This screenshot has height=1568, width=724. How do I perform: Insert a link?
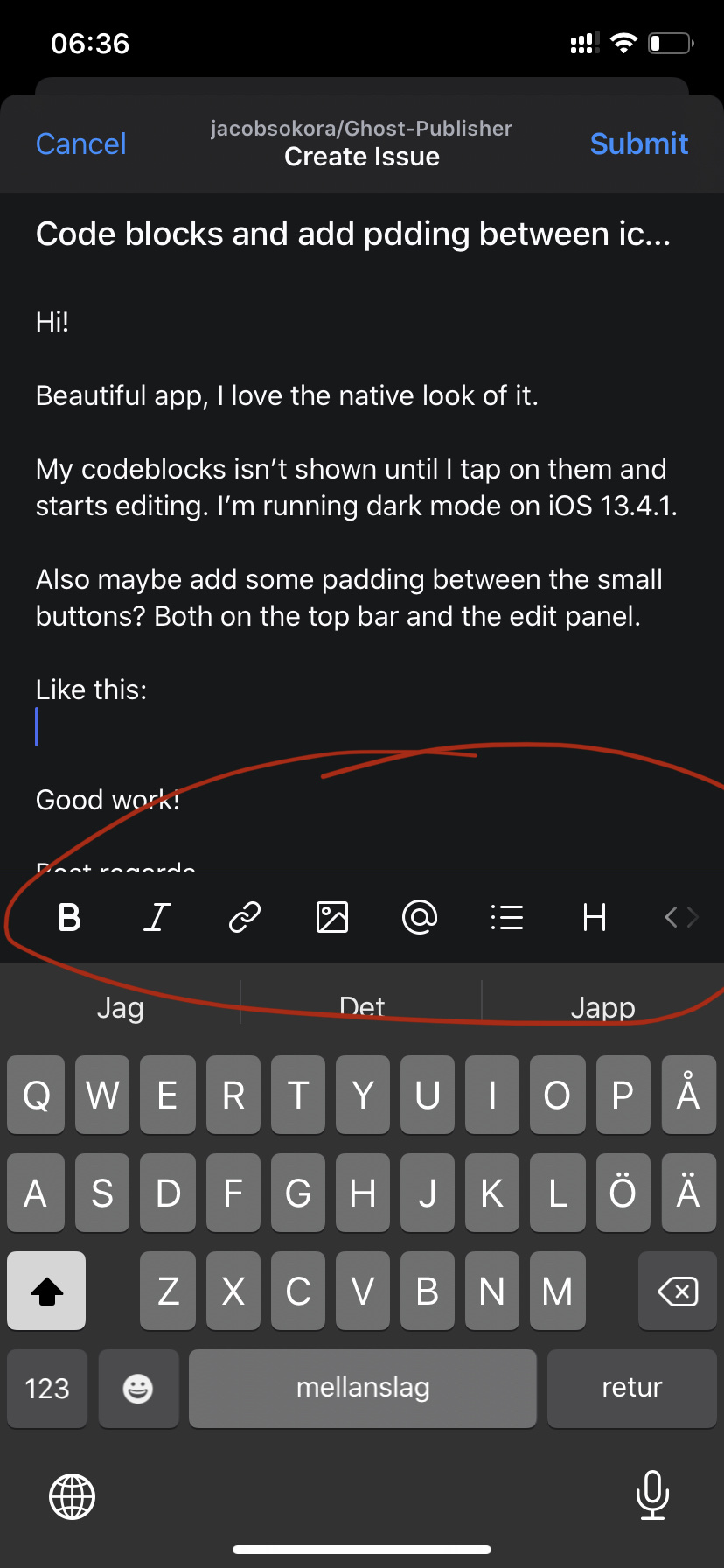click(244, 917)
